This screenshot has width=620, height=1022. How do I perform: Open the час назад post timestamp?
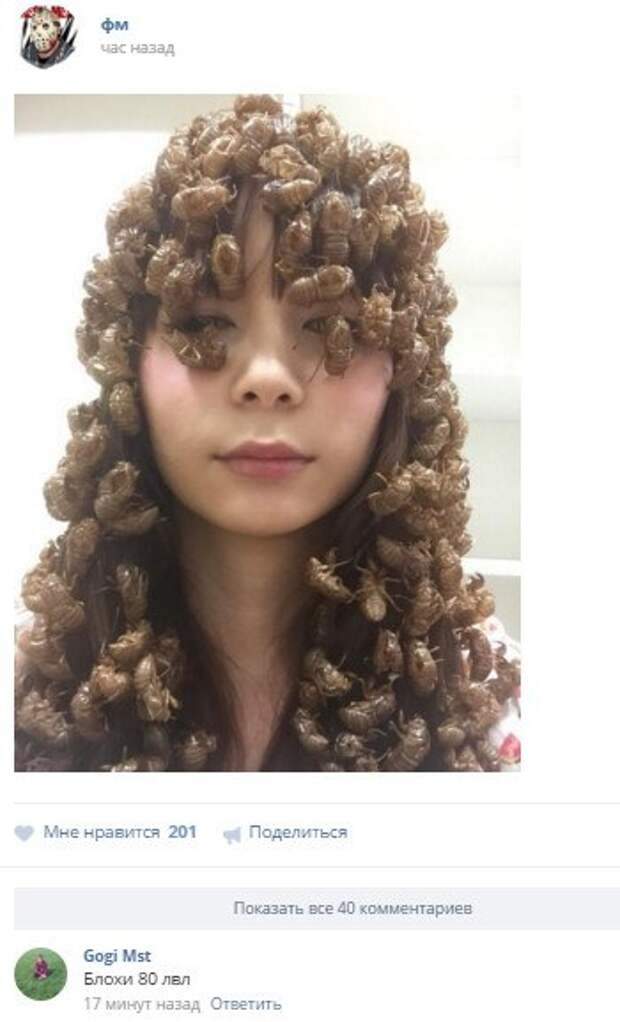pyautogui.click(x=137, y=48)
